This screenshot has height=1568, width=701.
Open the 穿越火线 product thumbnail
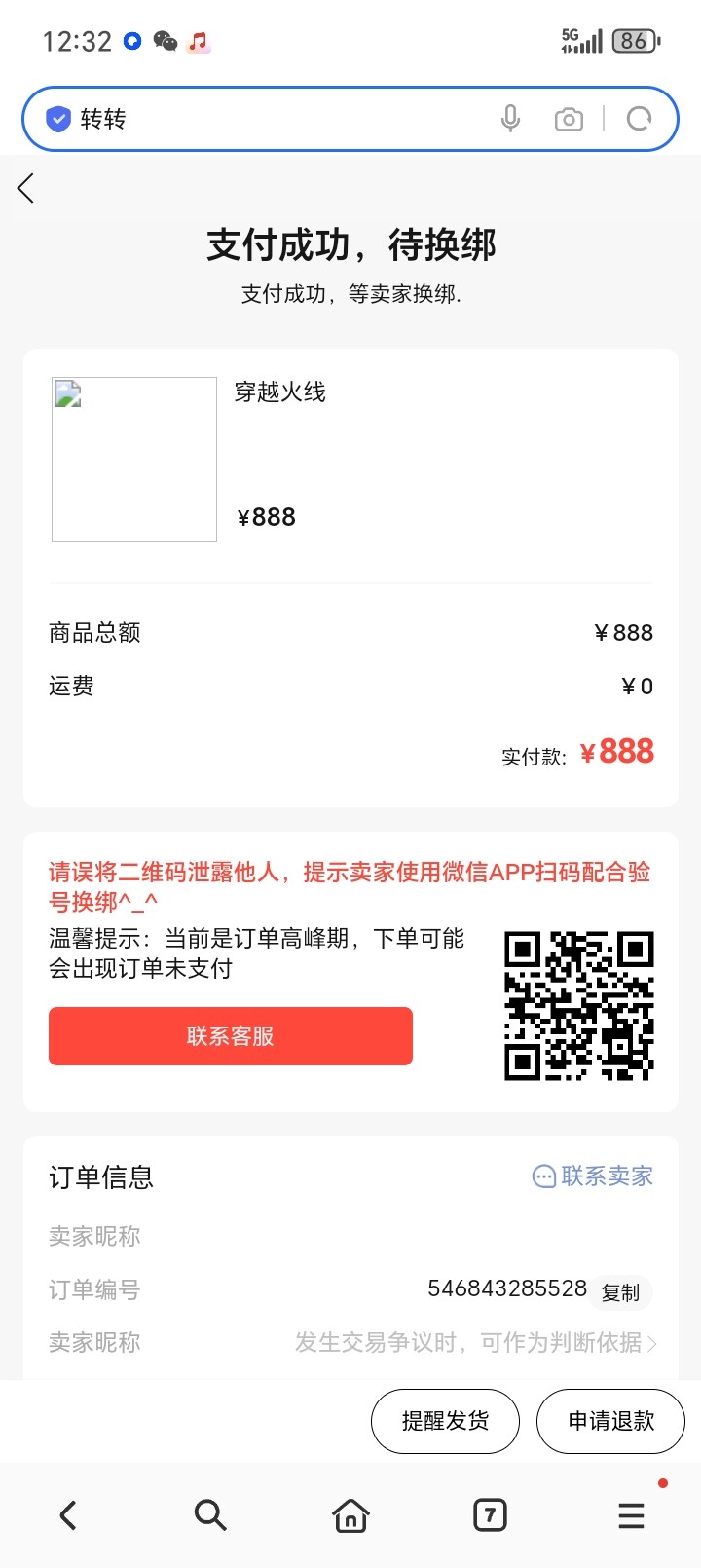coord(134,460)
